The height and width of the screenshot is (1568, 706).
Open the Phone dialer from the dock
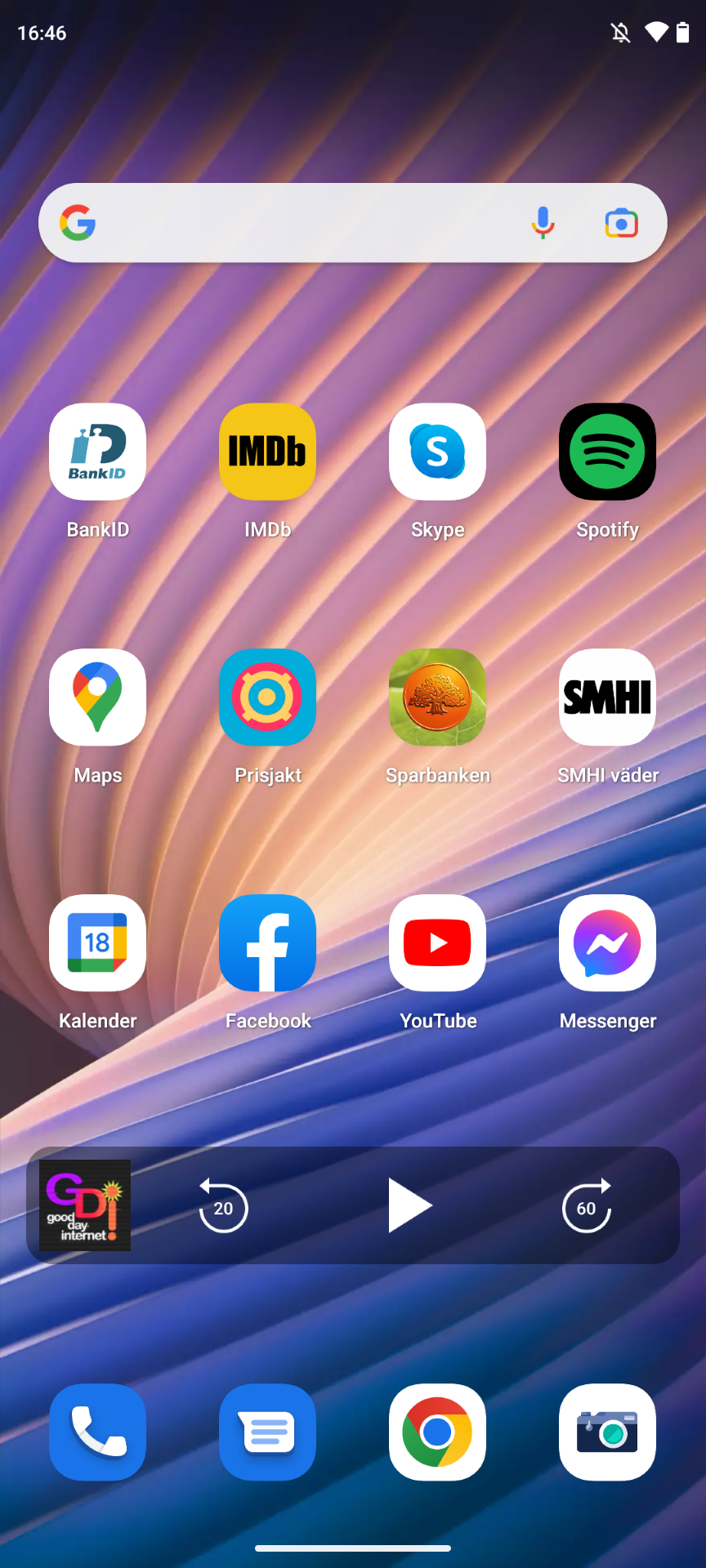click(x=98, y=1432)
